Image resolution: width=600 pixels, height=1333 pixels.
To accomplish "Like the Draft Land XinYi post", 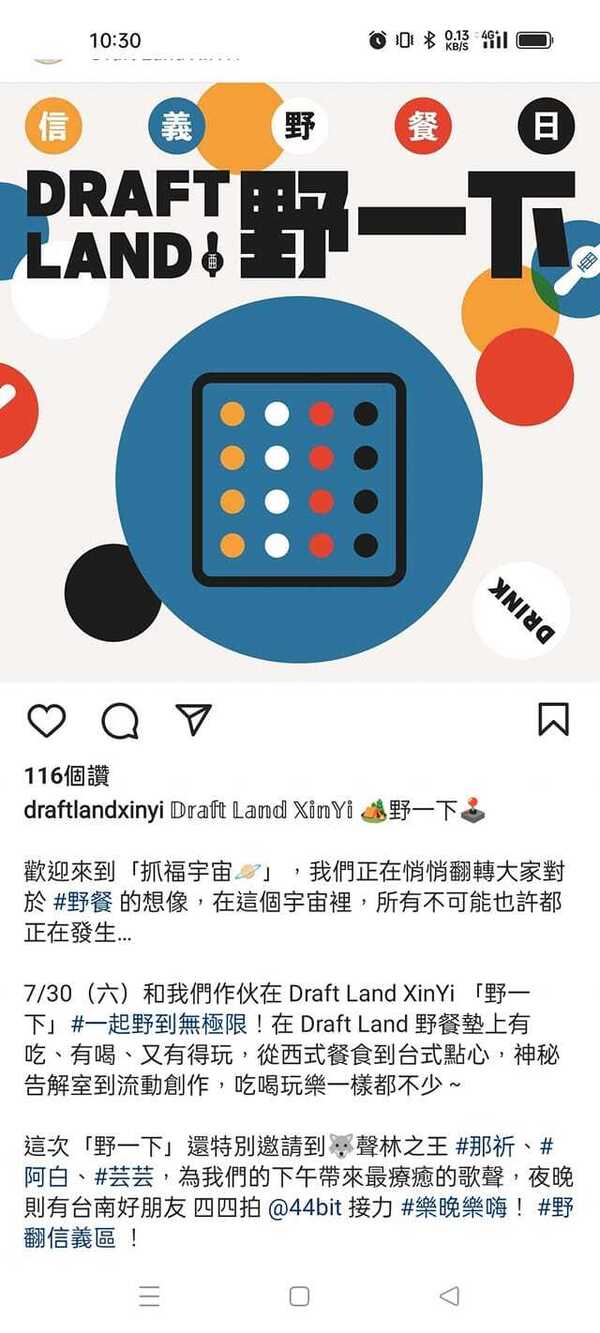I will (46, 720).
